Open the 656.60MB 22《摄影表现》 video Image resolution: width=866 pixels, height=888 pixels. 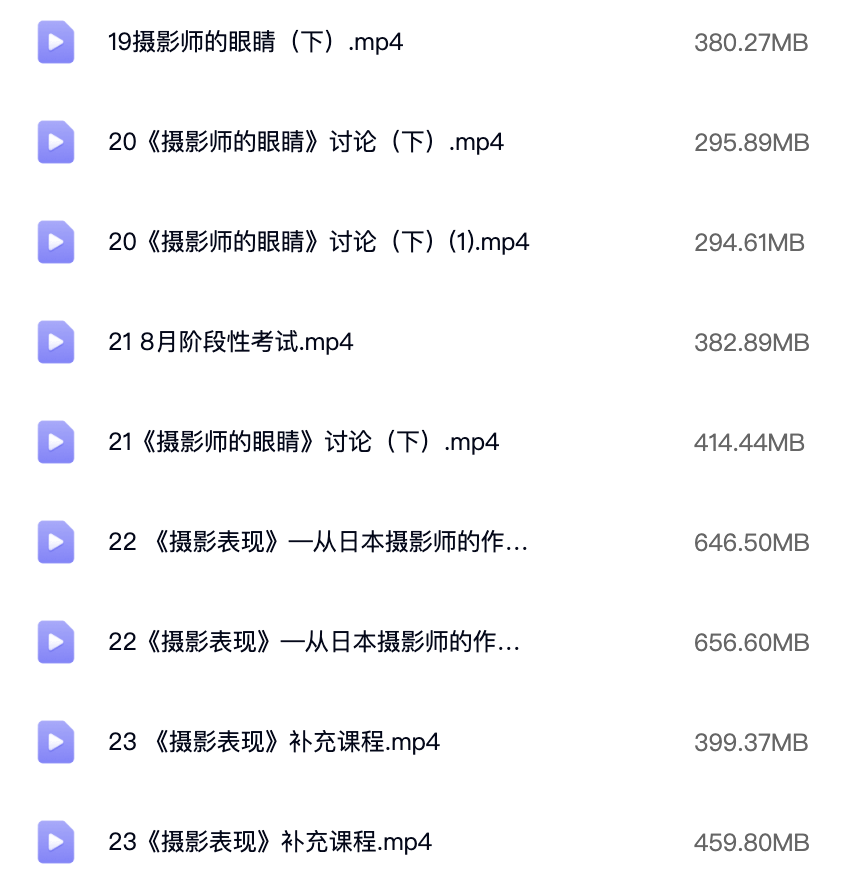click(x=313, y=642)
